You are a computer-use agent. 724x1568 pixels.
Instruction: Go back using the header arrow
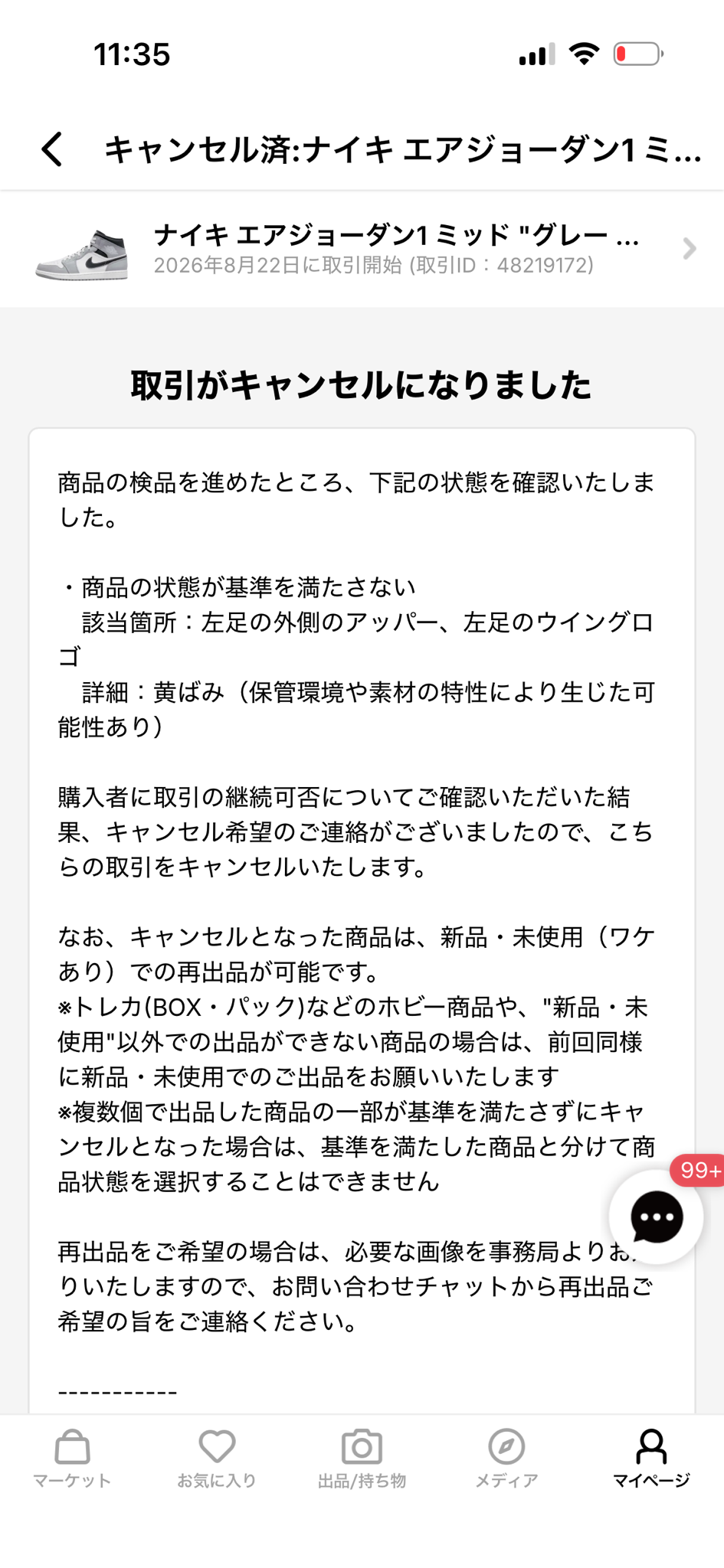[52, 149]
